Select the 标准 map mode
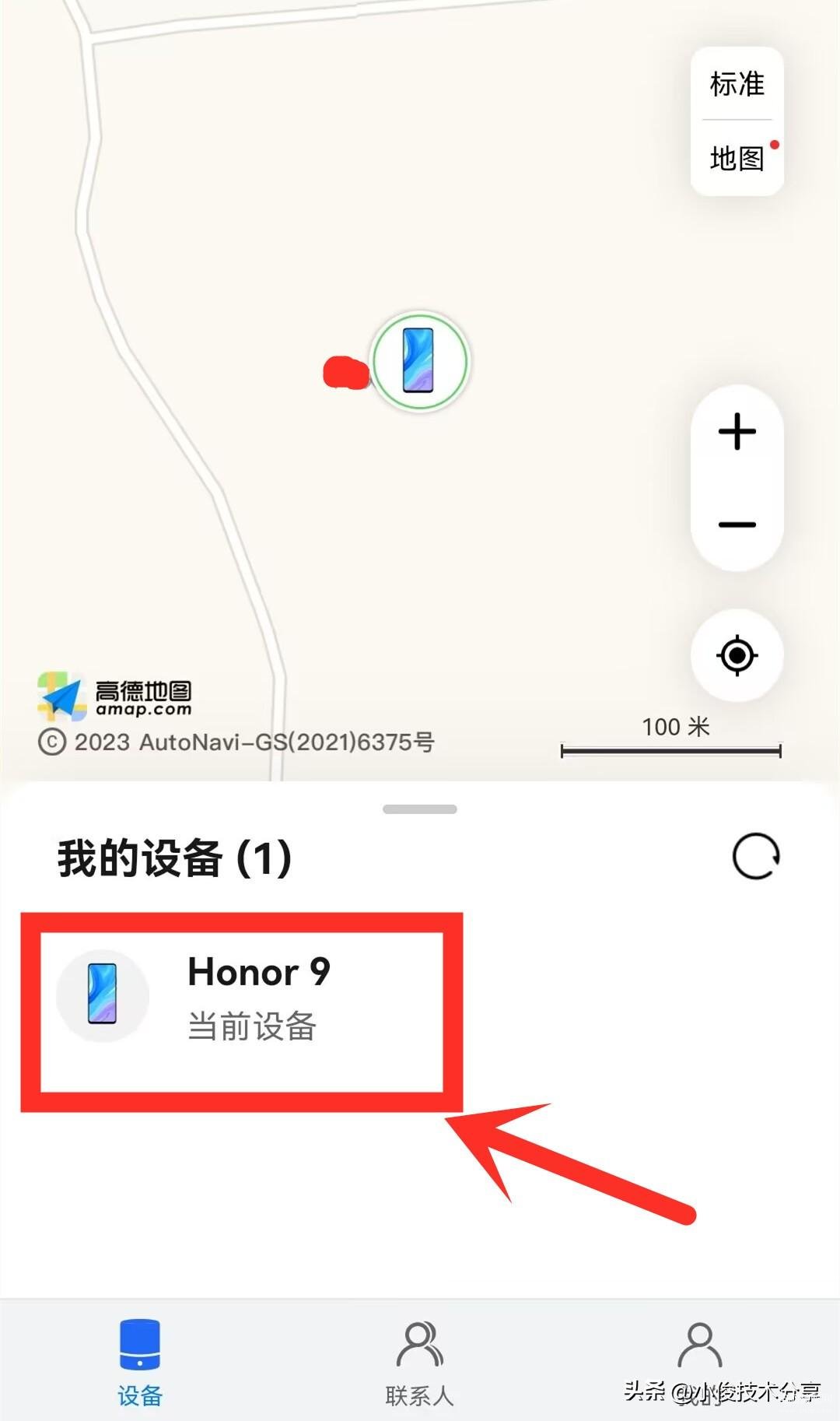Image resolution: width=840 pixels, height=1421 pixels. (x=737, y=84)
